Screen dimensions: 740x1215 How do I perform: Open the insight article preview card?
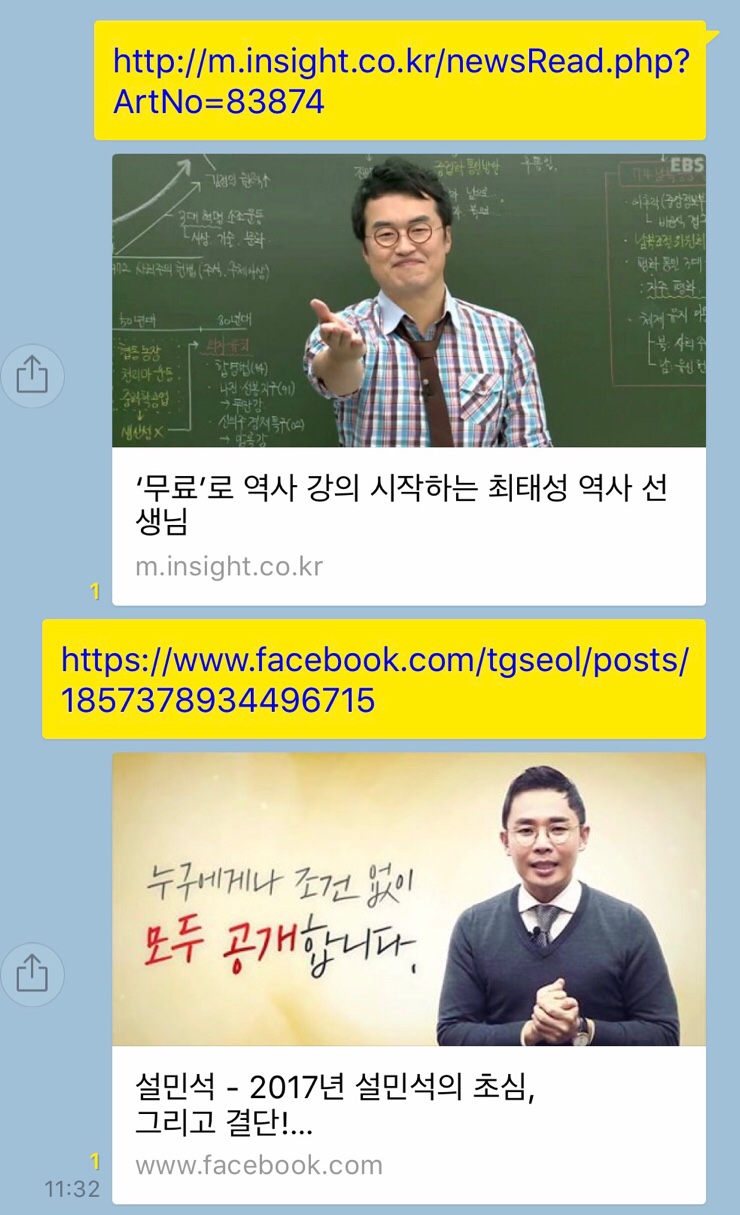coord(408,380)
